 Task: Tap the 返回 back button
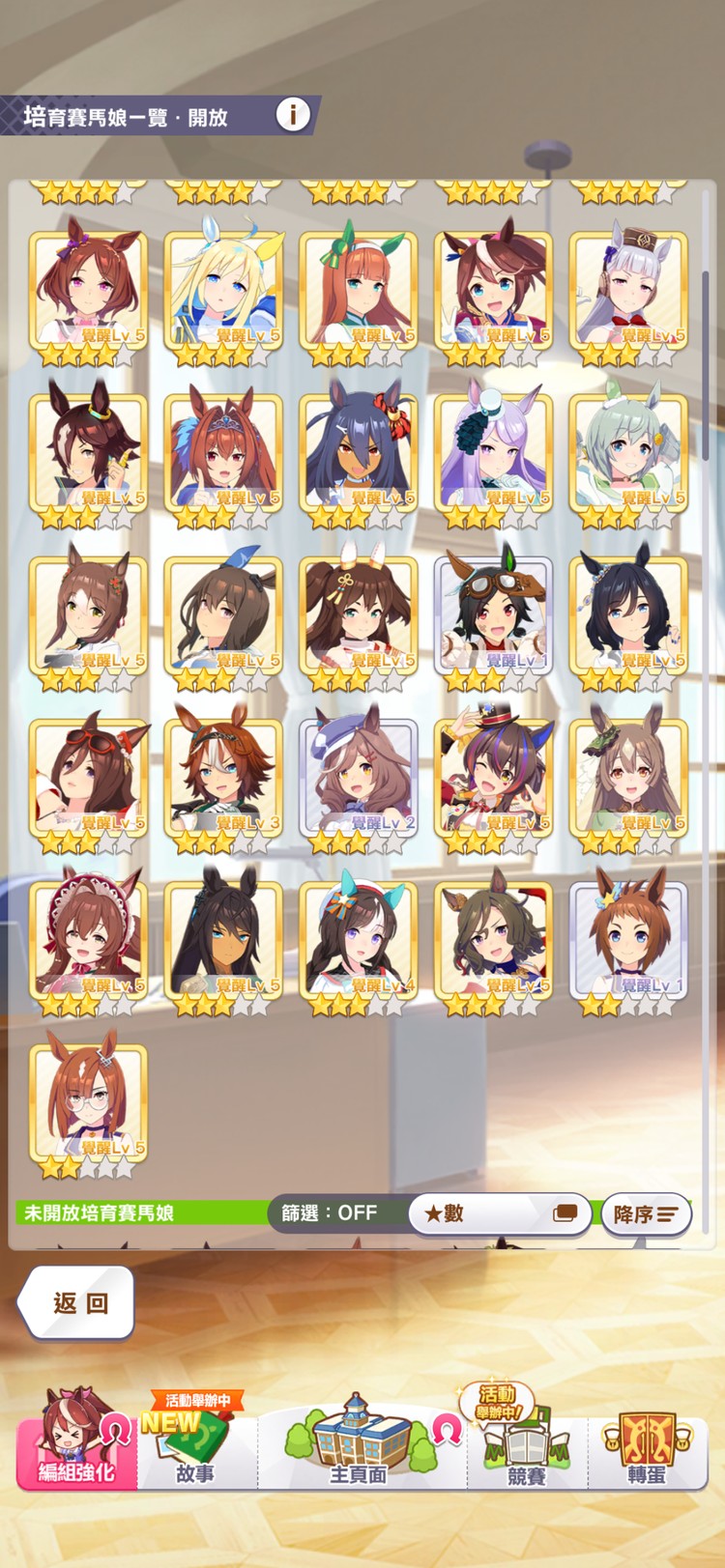pyautogui.click(x=76, y=1302)
